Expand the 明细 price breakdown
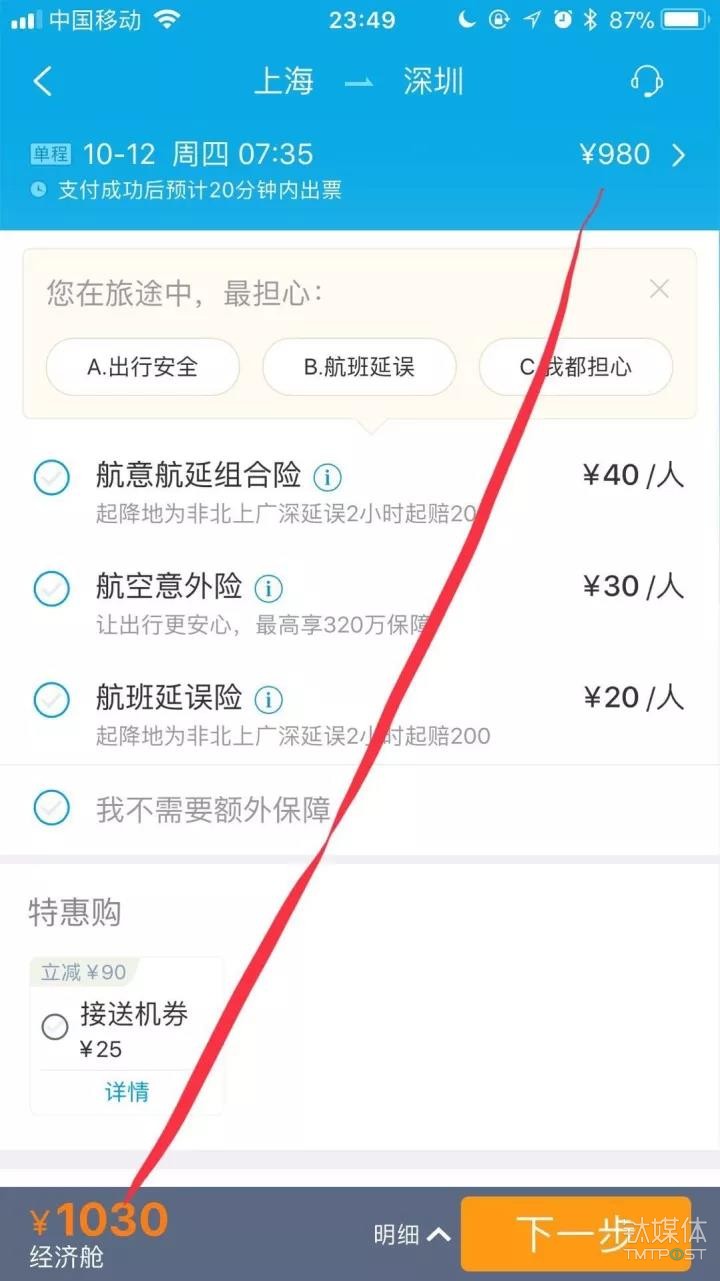The width and height of the screenshot is (720, 1281). tap(411, 1234)
